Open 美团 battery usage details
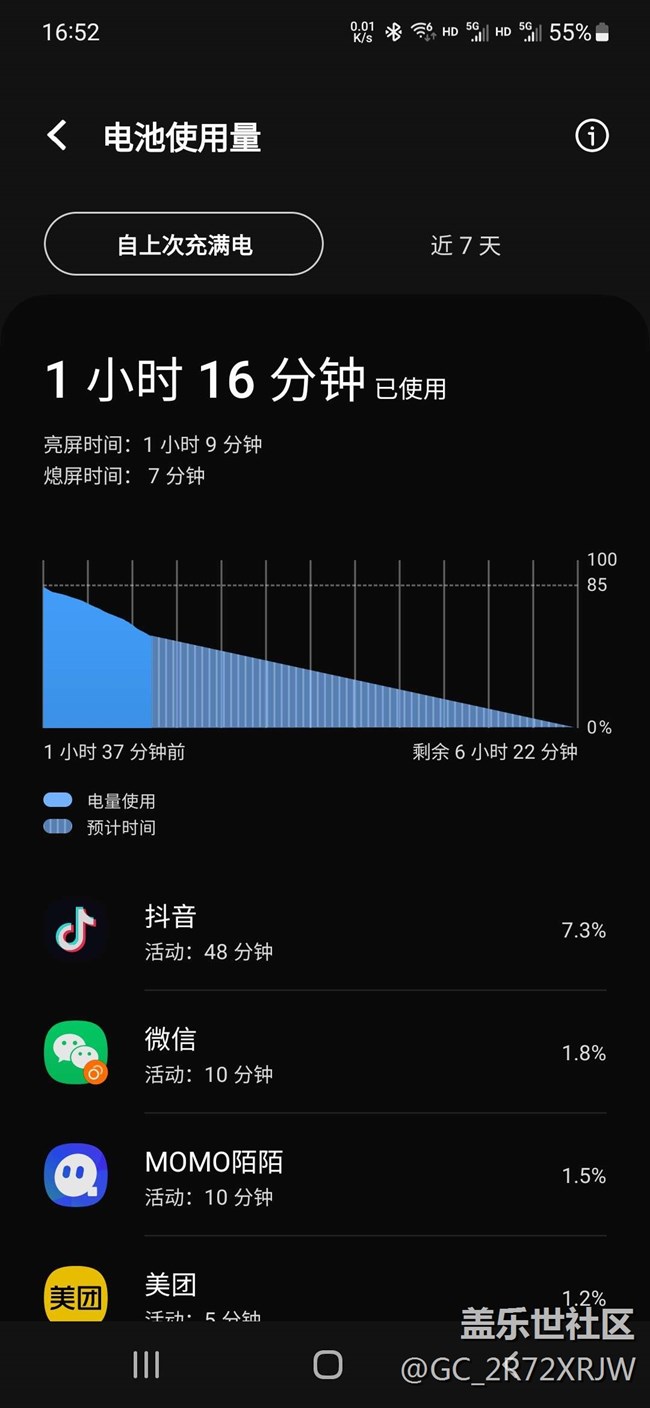 click(x=325, y=1292)
